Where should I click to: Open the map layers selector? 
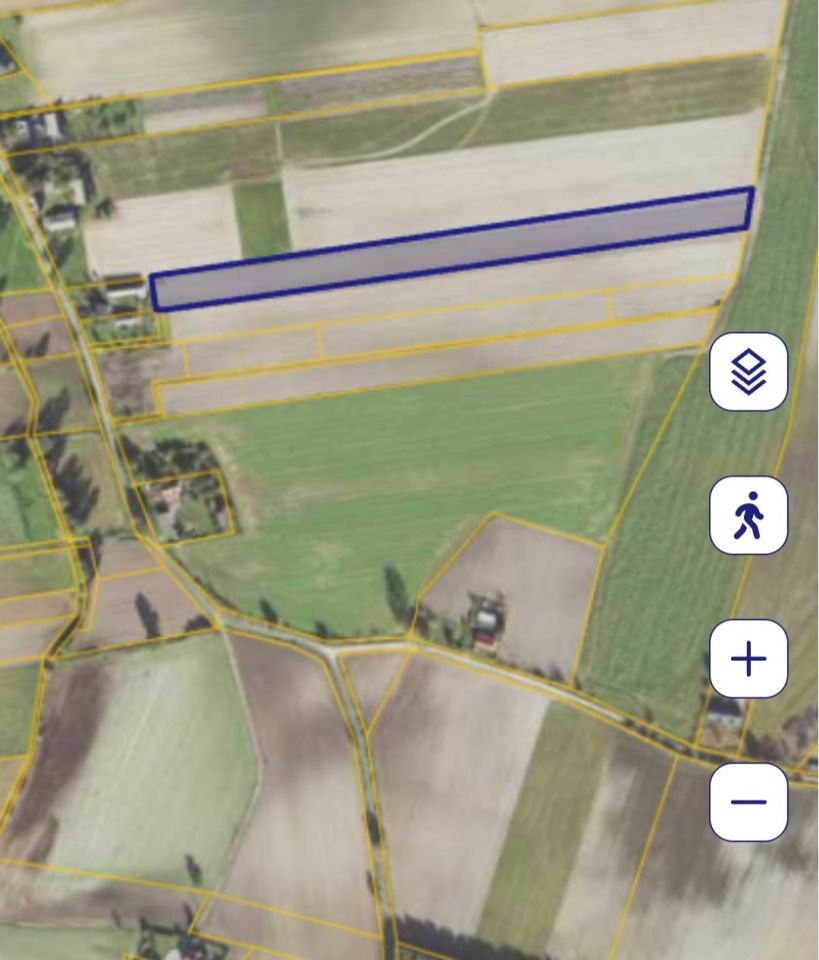click(x=748, y=372)
